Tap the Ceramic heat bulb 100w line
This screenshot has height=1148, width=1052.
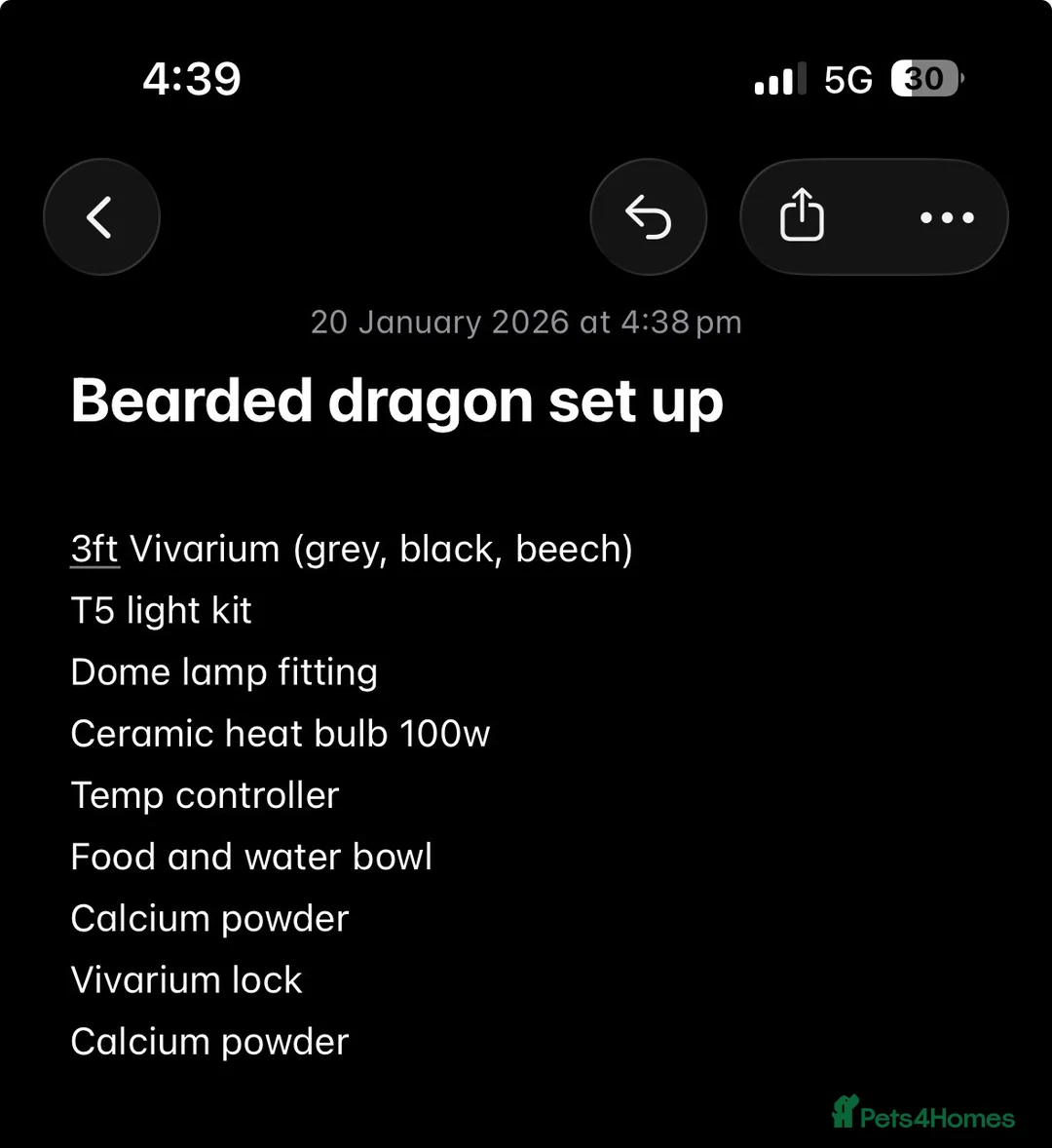click(x=281, y=734)
